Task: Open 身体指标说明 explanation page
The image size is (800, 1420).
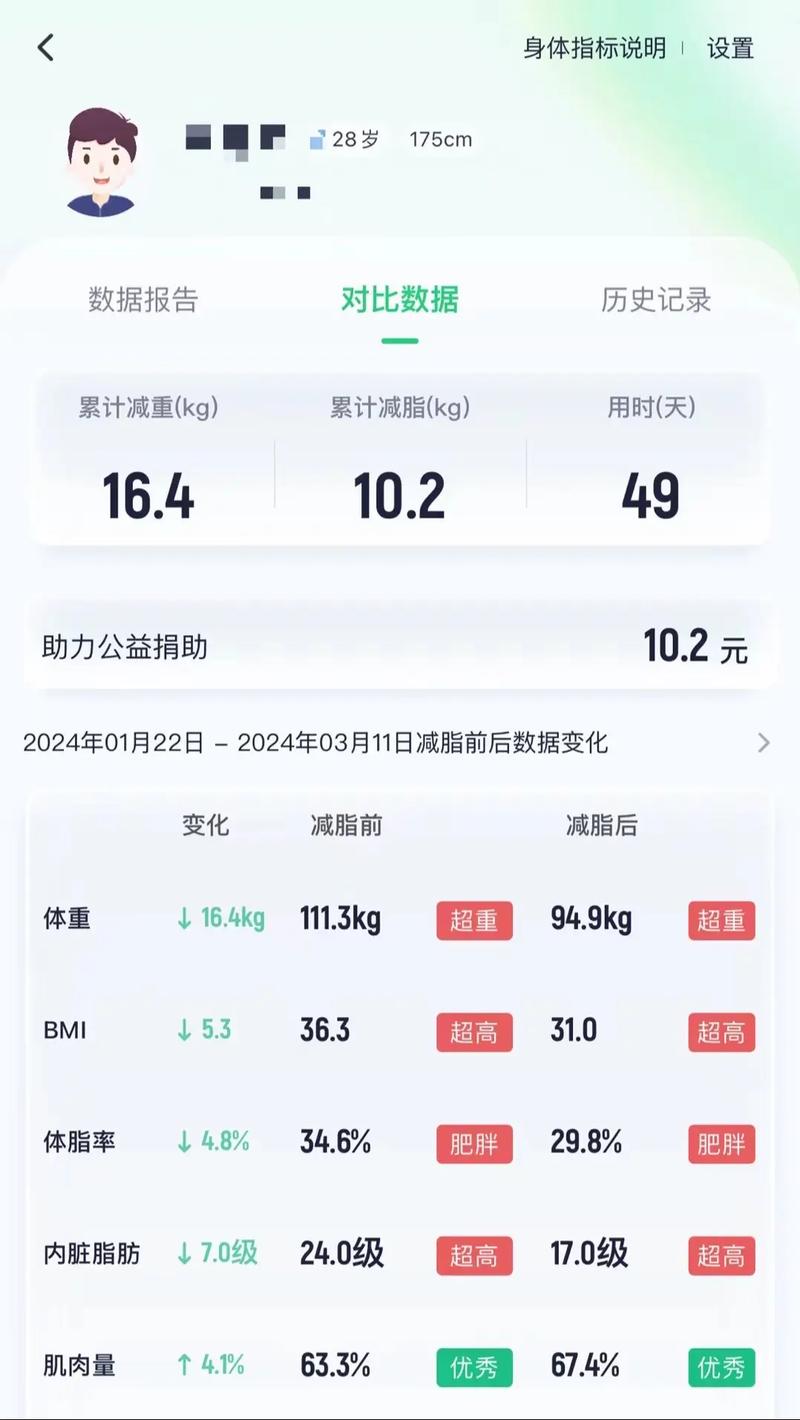Action: (x=594, y=48)
